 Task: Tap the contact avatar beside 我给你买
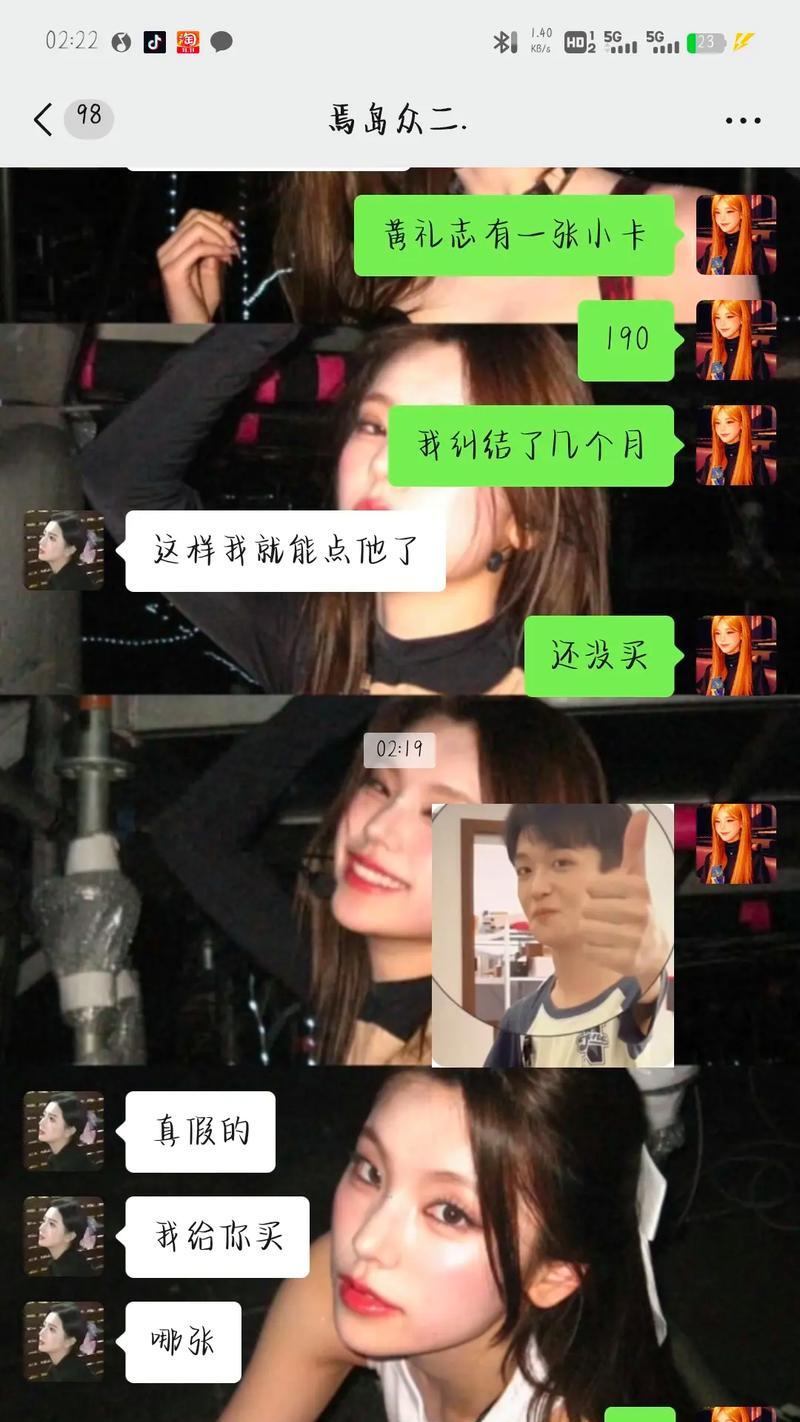pos(63,1236)
